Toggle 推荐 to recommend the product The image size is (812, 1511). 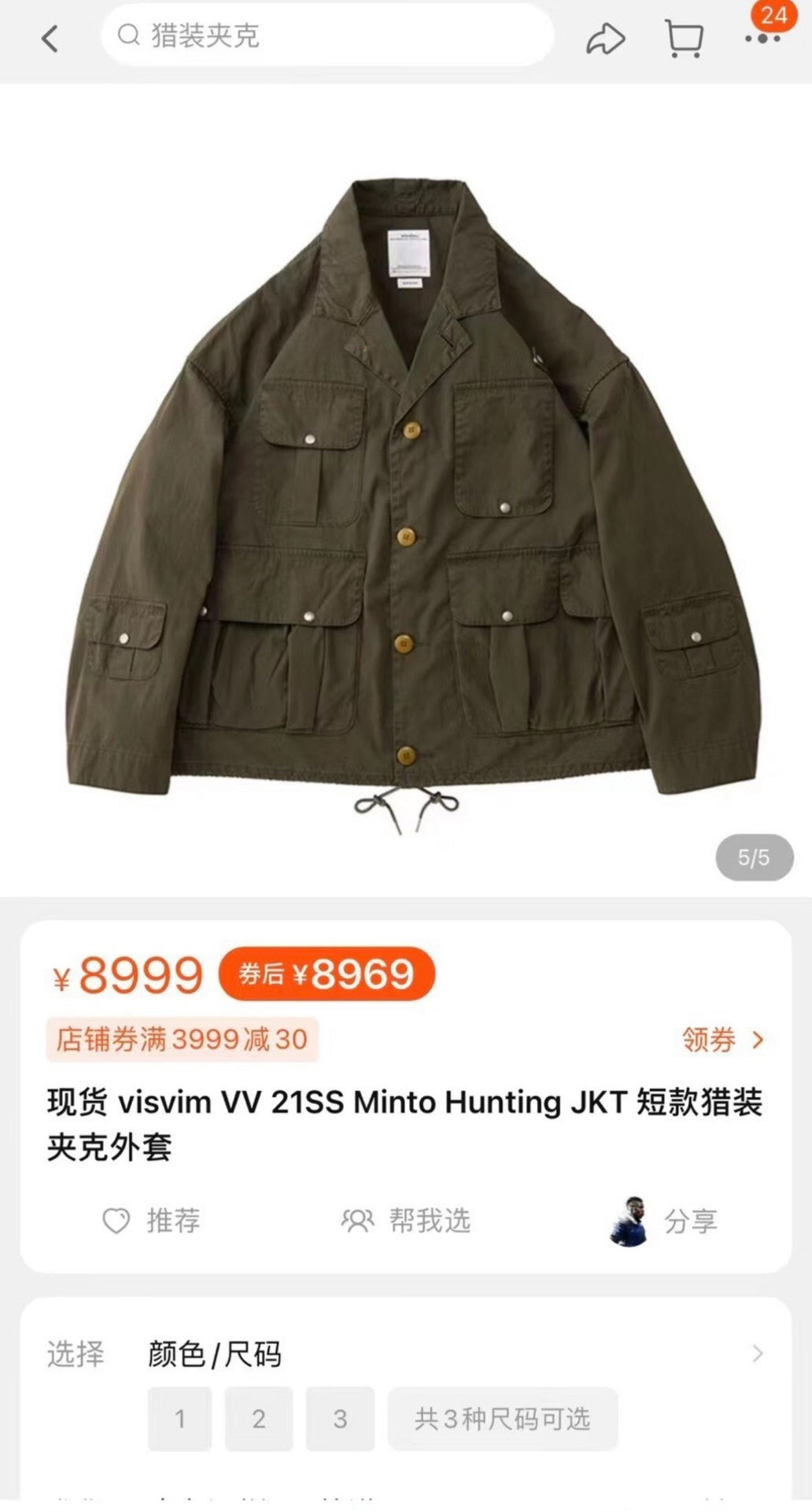(171, 1222)
